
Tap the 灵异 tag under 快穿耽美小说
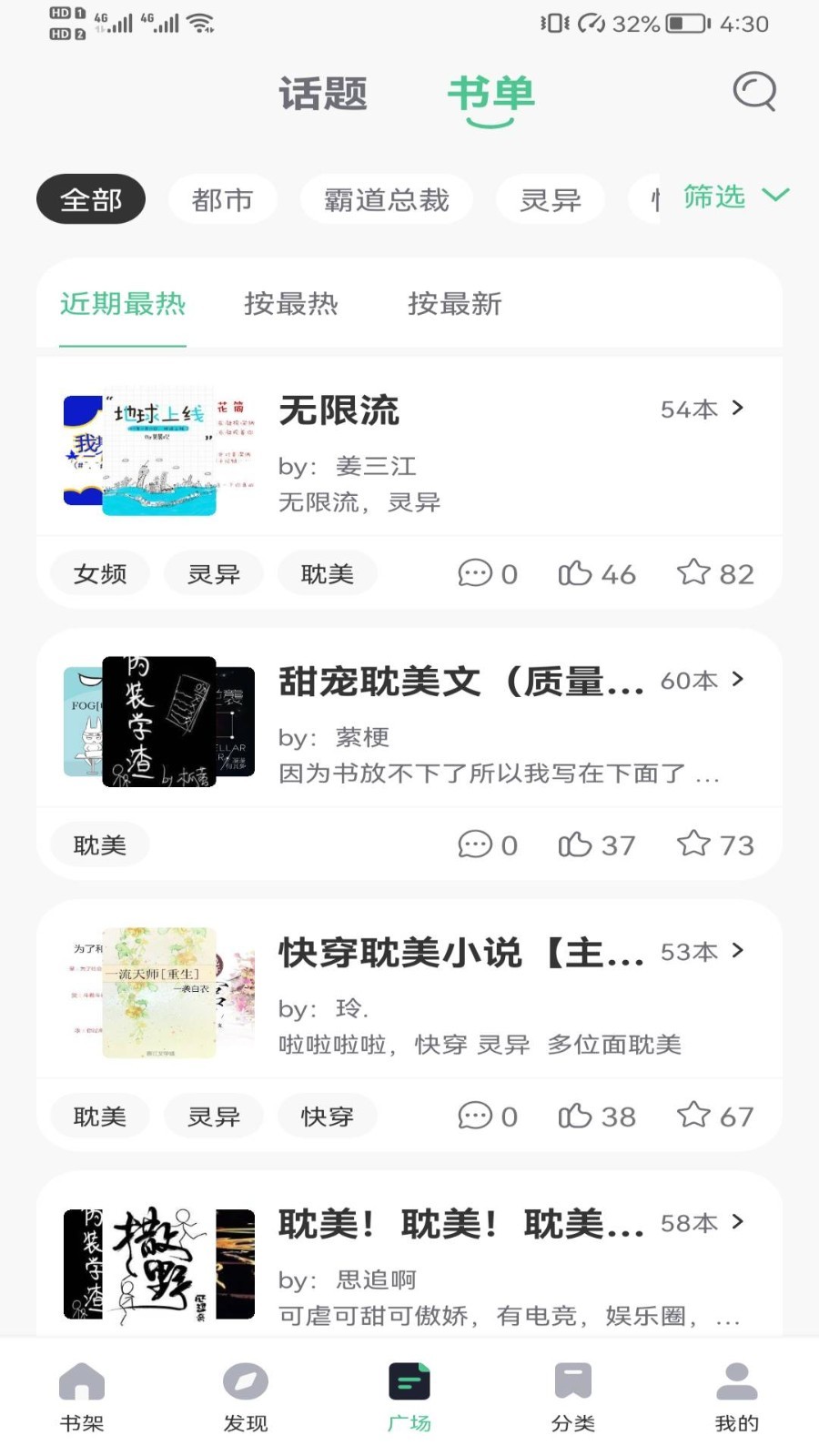tap(213, 1116)
